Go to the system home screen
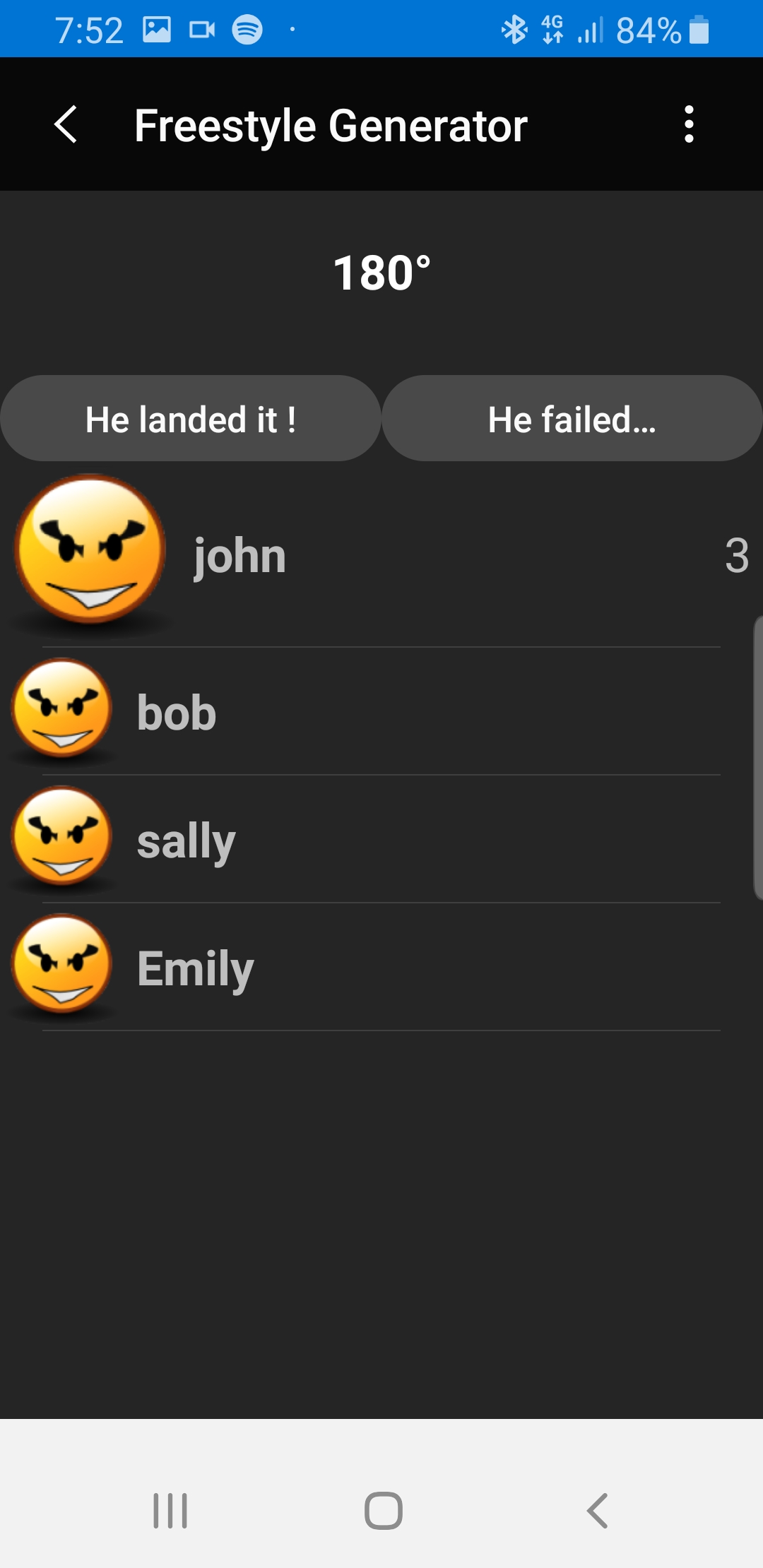The height and width of the screenshot is (1568, 763). tap(383, 1511)
